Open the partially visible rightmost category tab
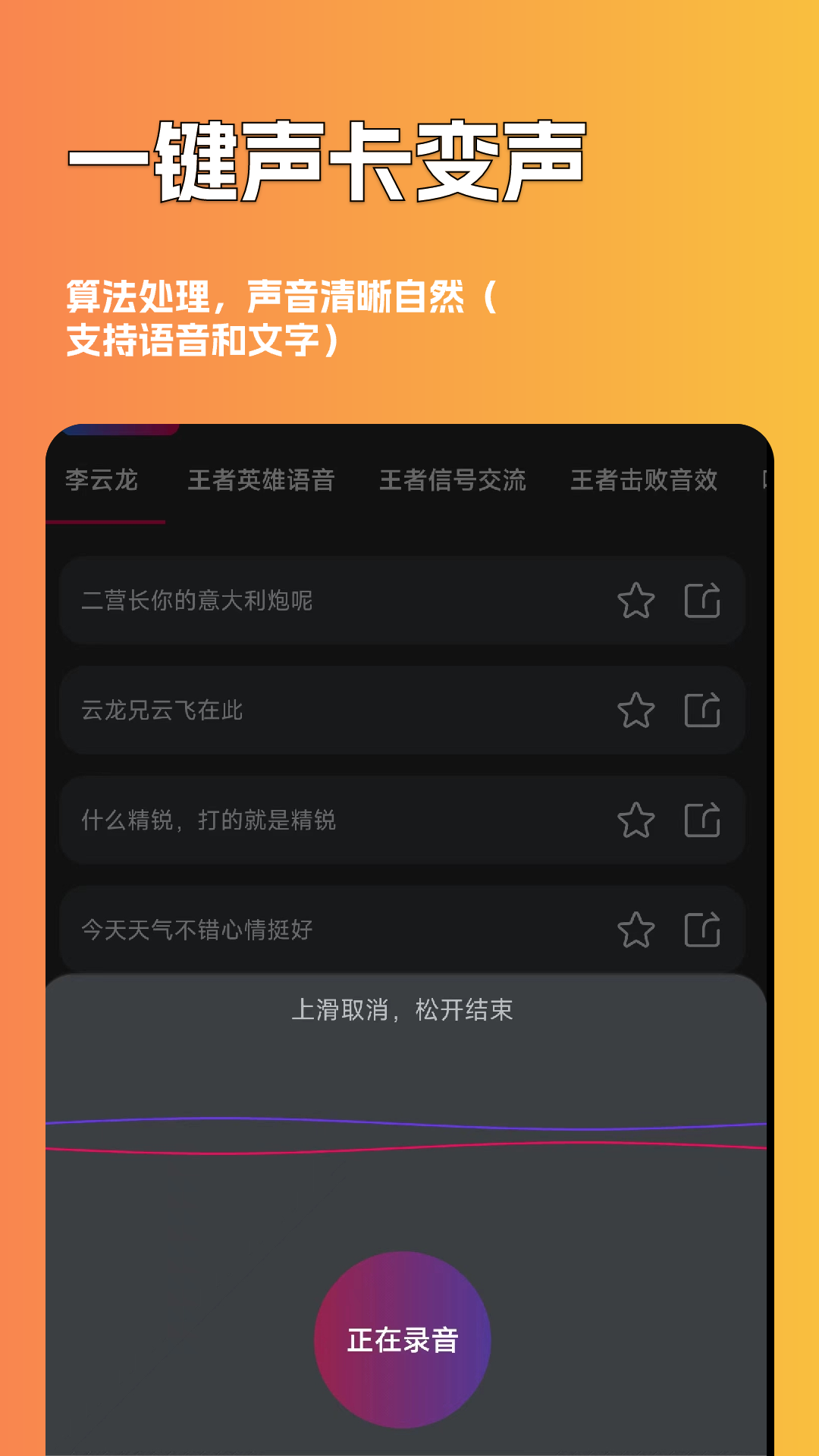 [766, 481]
